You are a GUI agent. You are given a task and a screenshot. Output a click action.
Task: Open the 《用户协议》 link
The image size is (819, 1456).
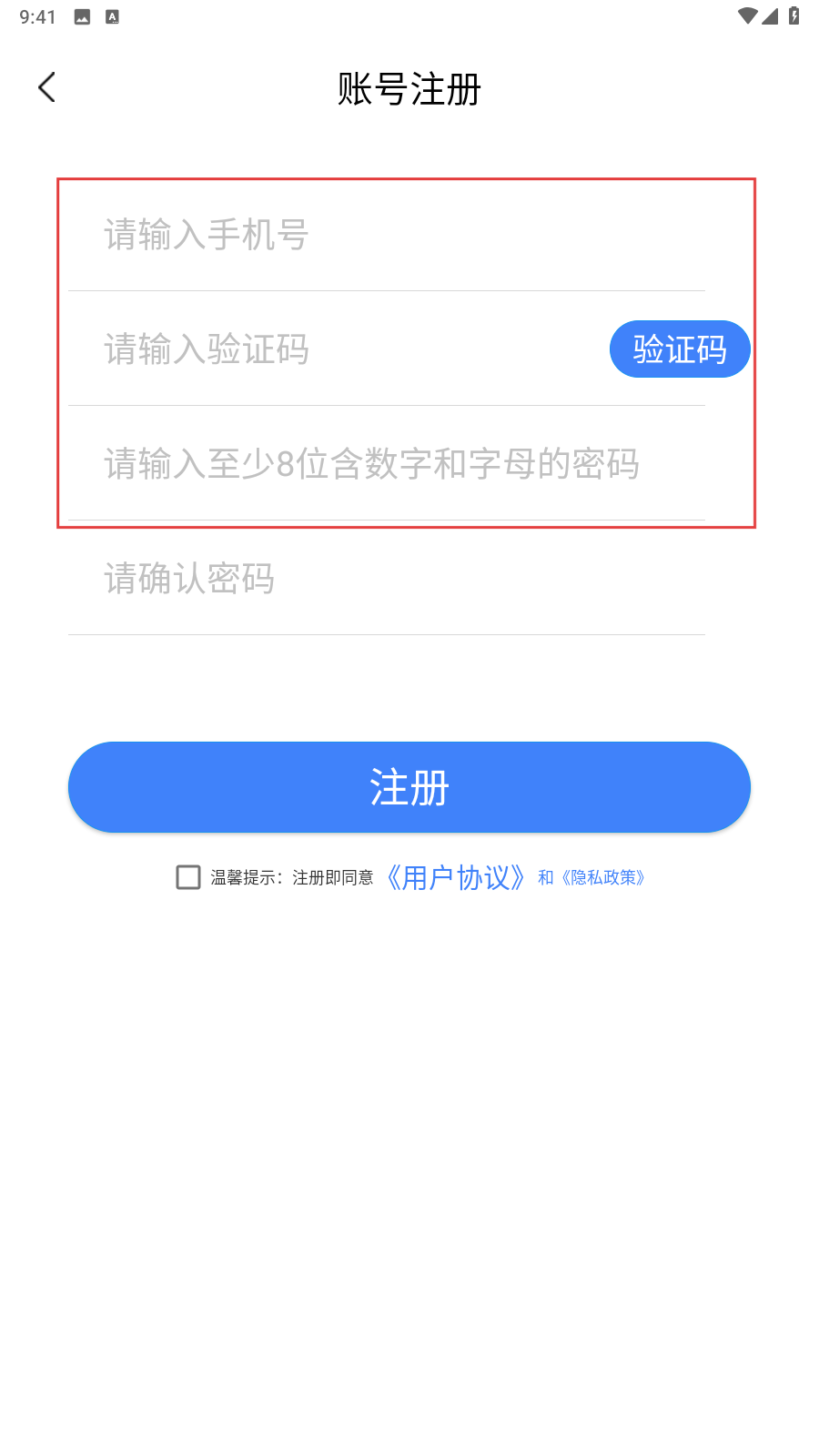pos(456,877)
